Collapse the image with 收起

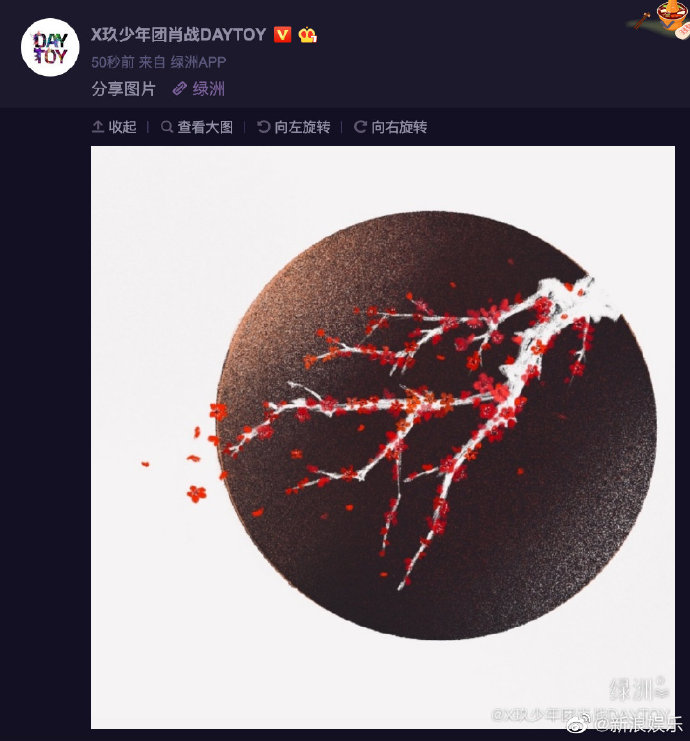[x=114, y=127]
